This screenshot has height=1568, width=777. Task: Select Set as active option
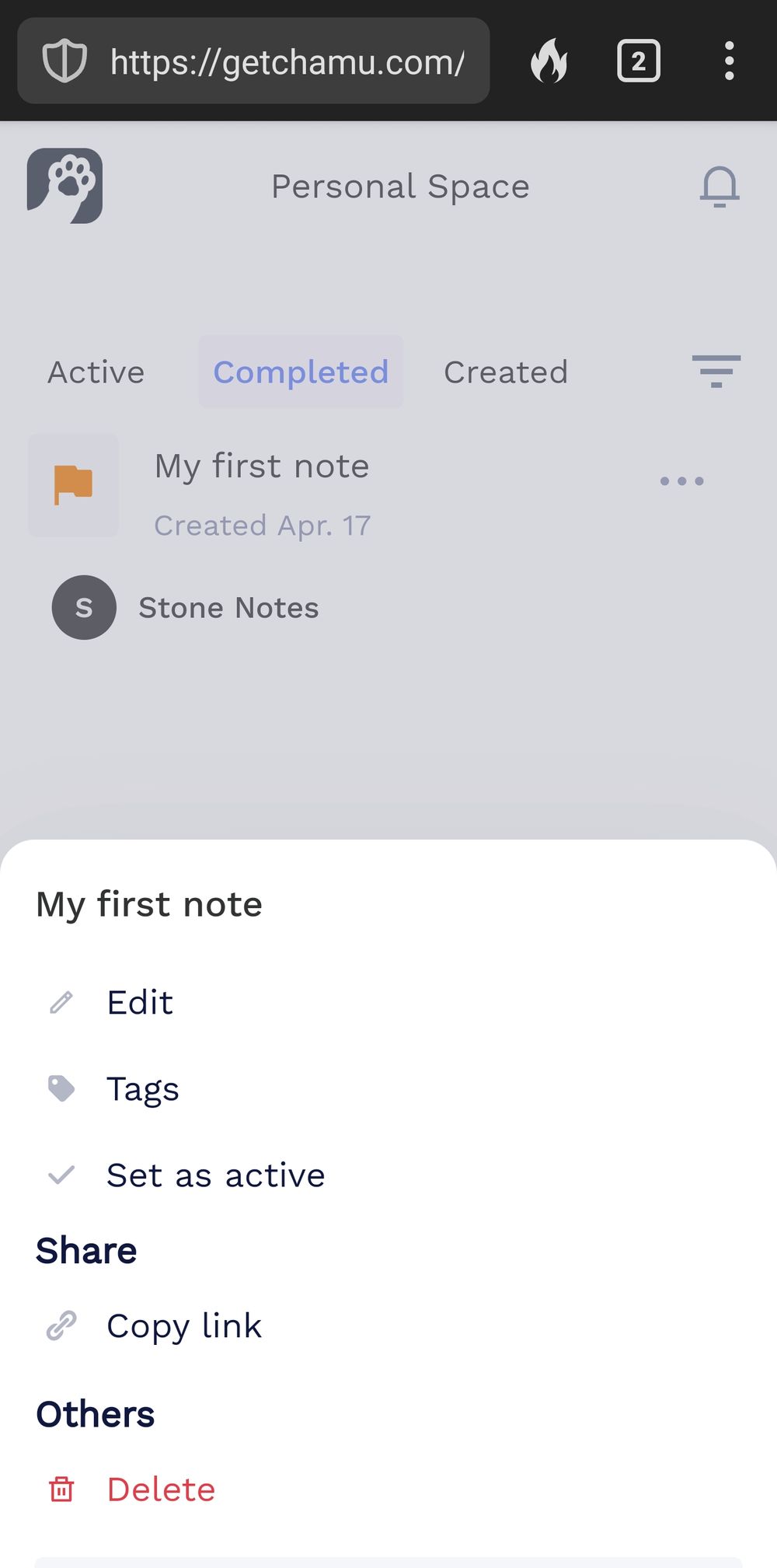point(215,1175)
